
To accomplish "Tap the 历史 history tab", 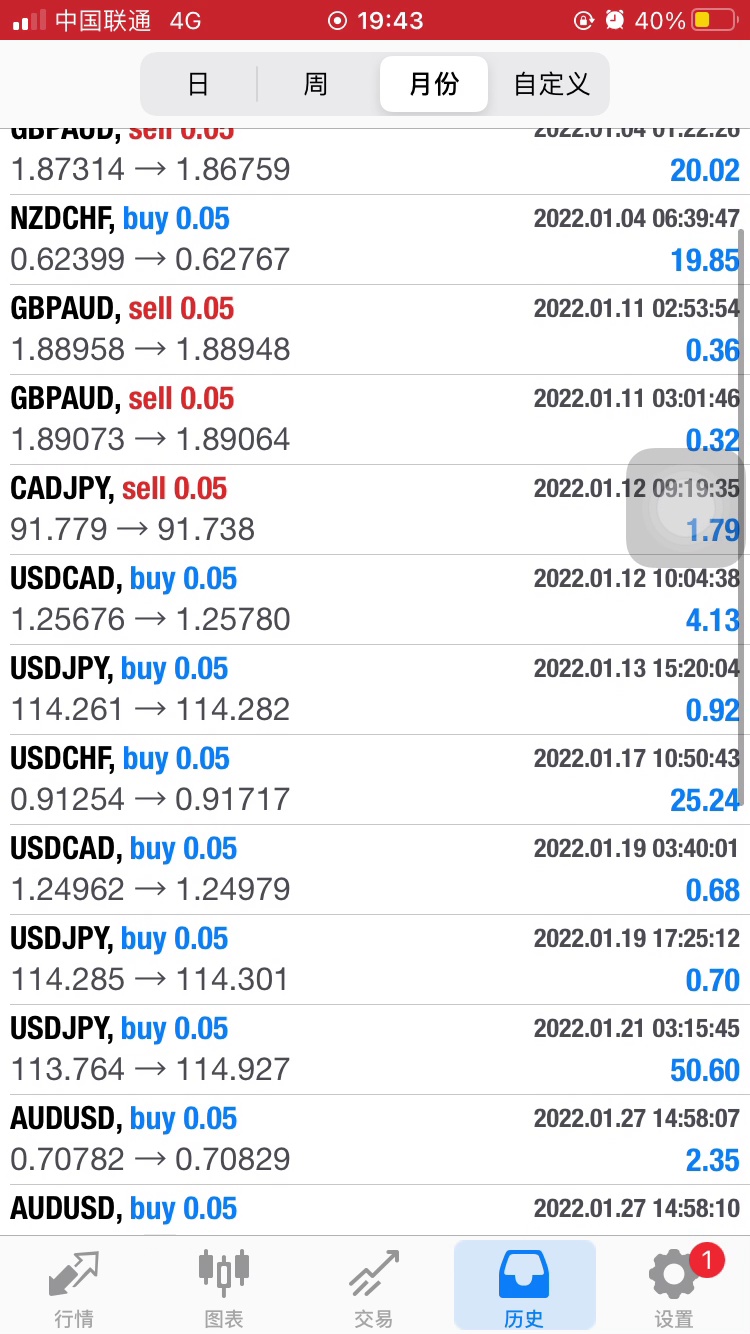I will (524, 1287).
